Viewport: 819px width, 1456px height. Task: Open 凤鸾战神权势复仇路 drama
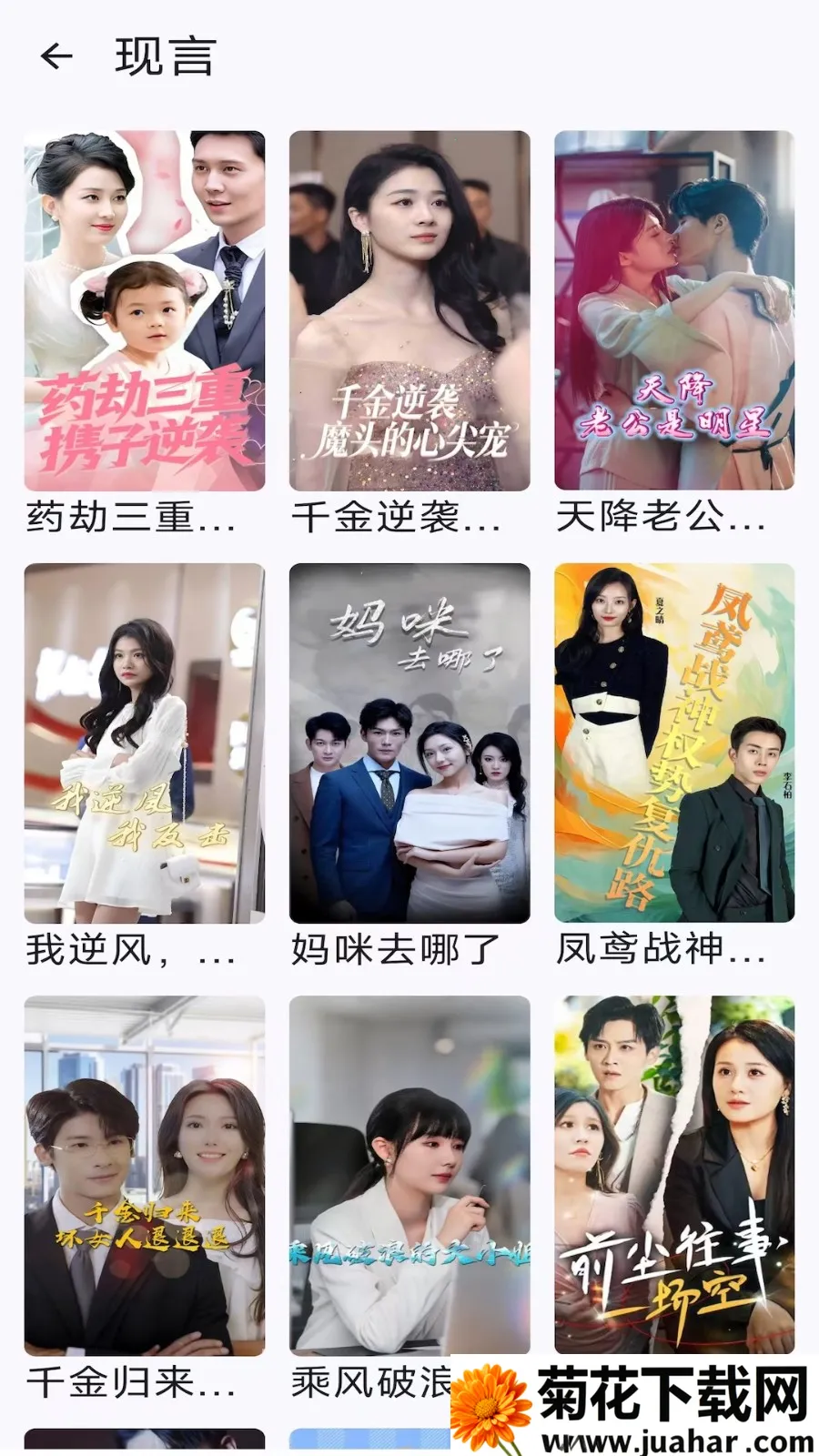coord(674,743)
